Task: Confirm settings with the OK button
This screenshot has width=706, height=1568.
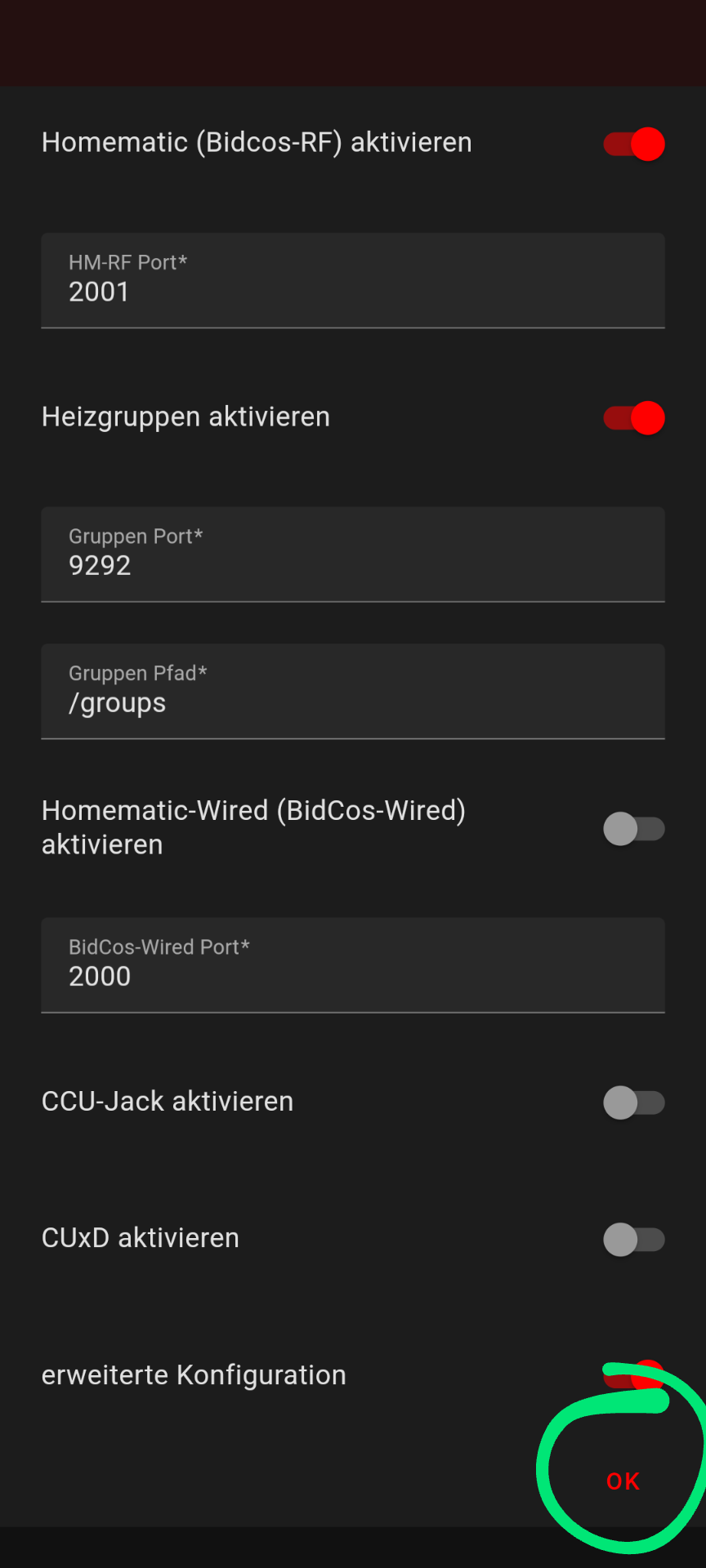Action: click(623, 1481)
